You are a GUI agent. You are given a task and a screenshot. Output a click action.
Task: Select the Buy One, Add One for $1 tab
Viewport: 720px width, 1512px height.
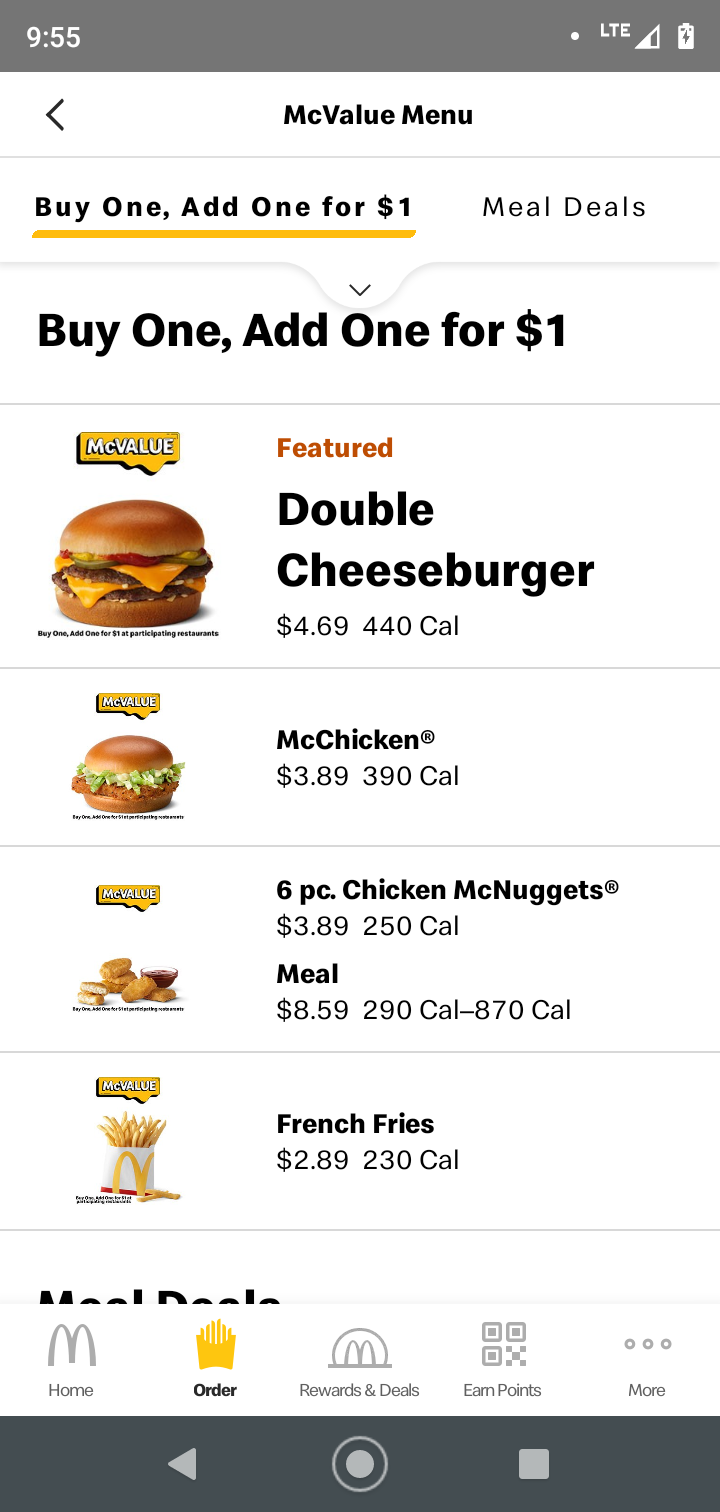pos(224,207)
